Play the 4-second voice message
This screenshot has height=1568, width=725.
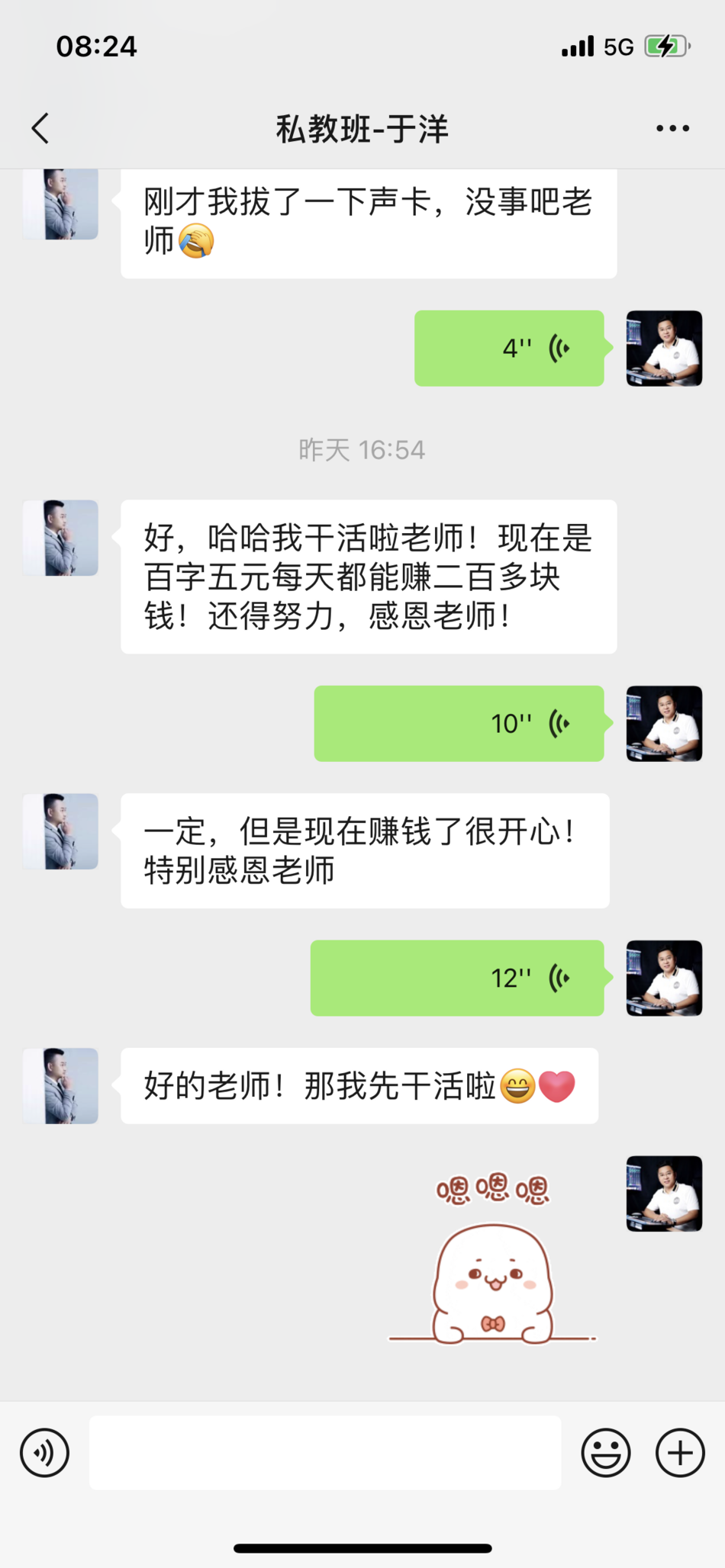509,349
